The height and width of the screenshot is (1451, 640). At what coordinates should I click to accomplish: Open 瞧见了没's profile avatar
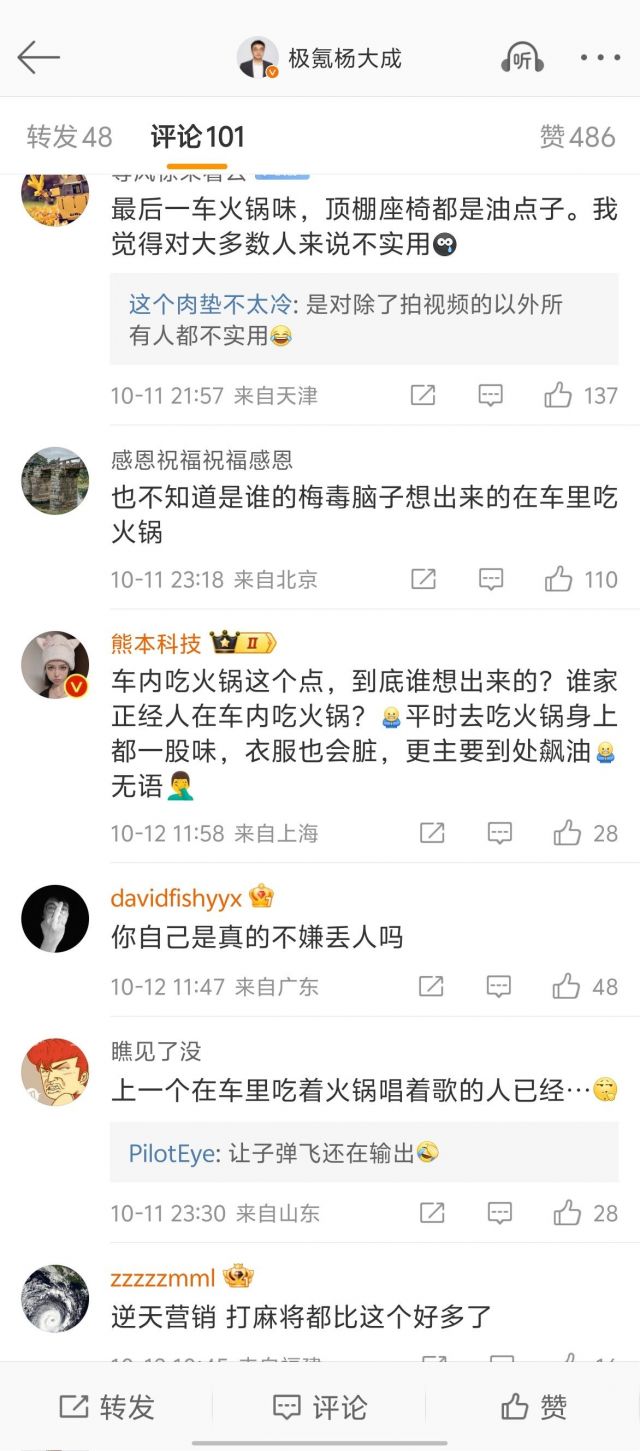(x=55, y=1071)
